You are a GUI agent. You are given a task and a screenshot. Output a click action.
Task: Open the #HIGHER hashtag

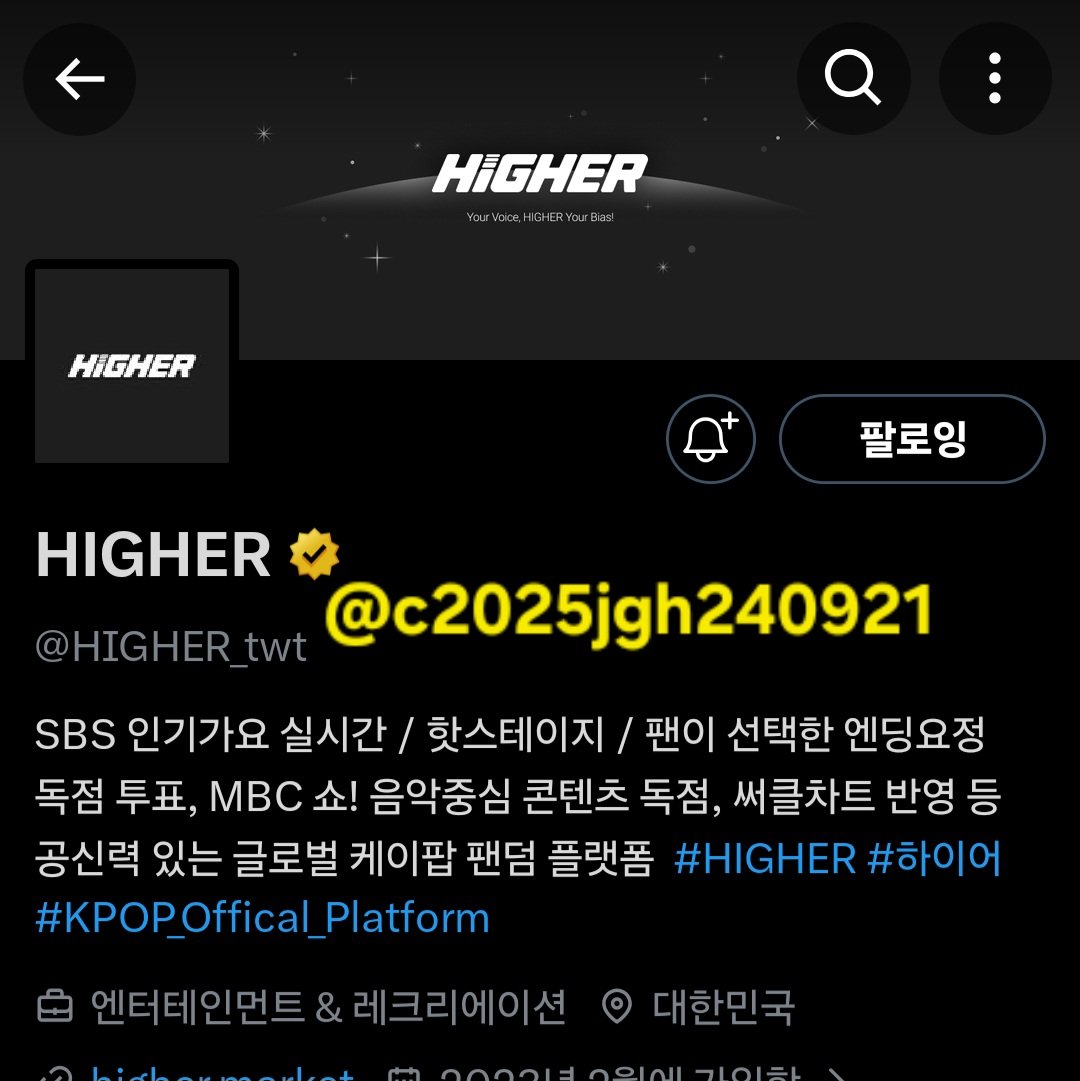765,859
